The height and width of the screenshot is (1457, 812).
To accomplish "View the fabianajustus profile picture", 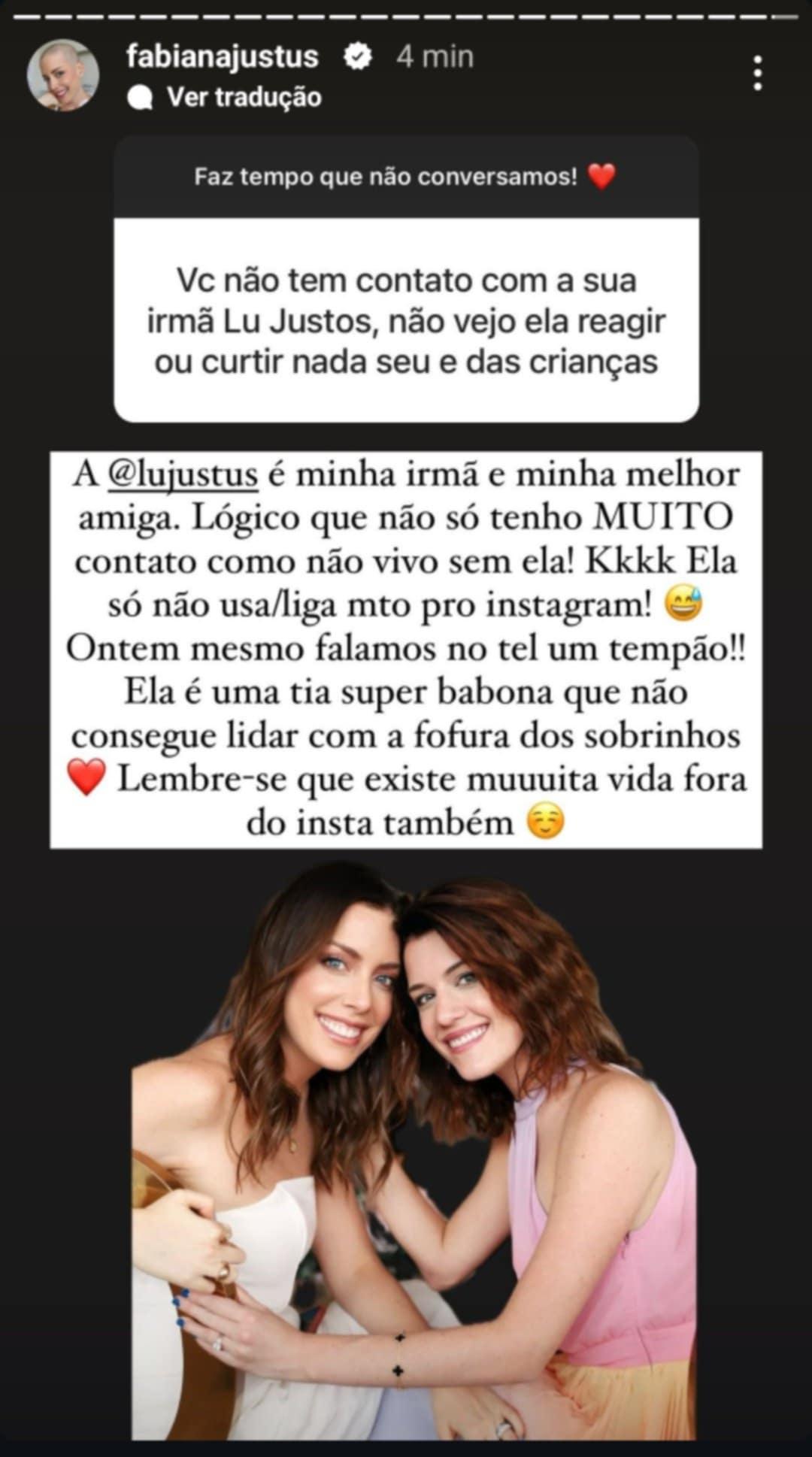I will tap(63, 75).
